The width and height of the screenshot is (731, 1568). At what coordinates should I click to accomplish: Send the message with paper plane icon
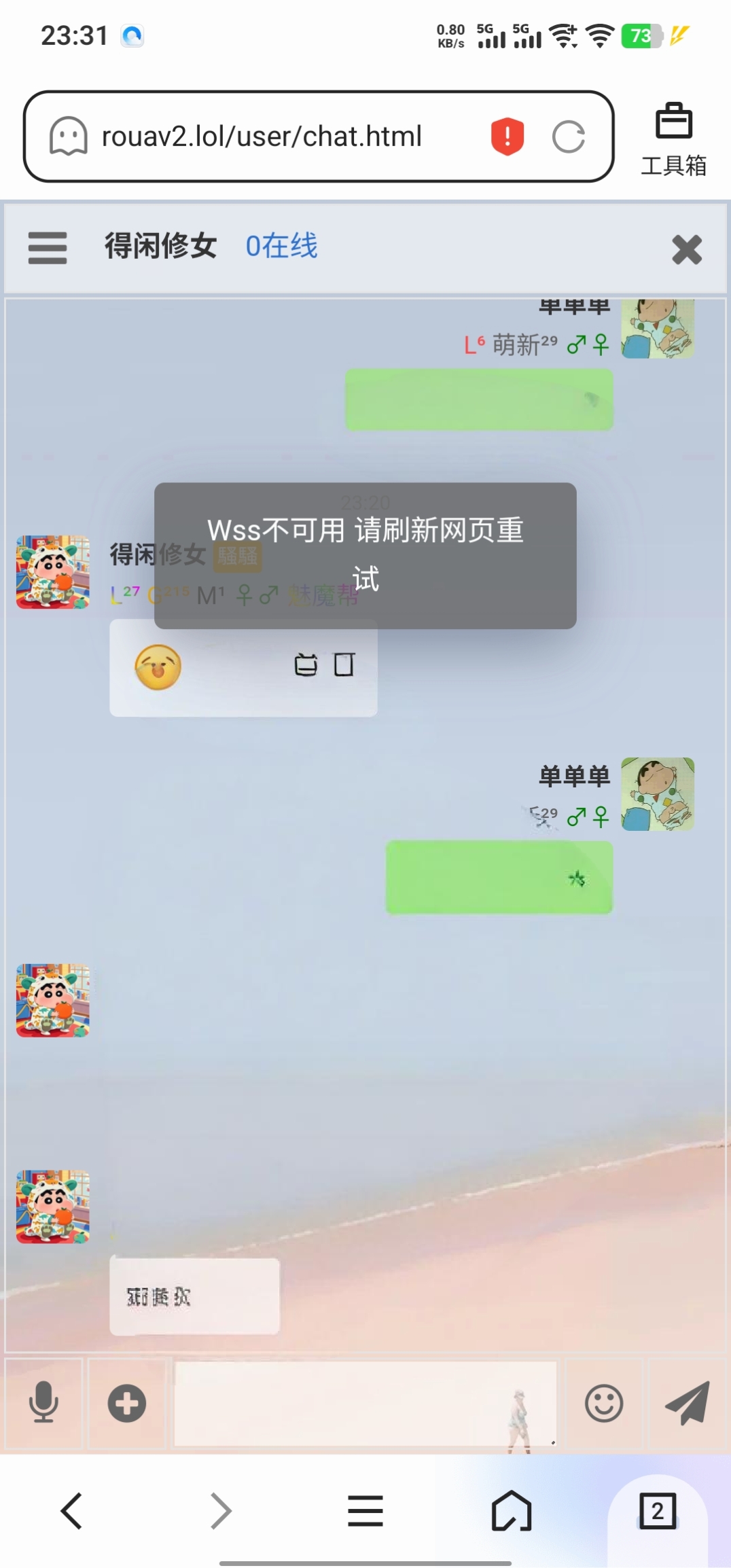pyautogui.click(x=687, y=1403)
